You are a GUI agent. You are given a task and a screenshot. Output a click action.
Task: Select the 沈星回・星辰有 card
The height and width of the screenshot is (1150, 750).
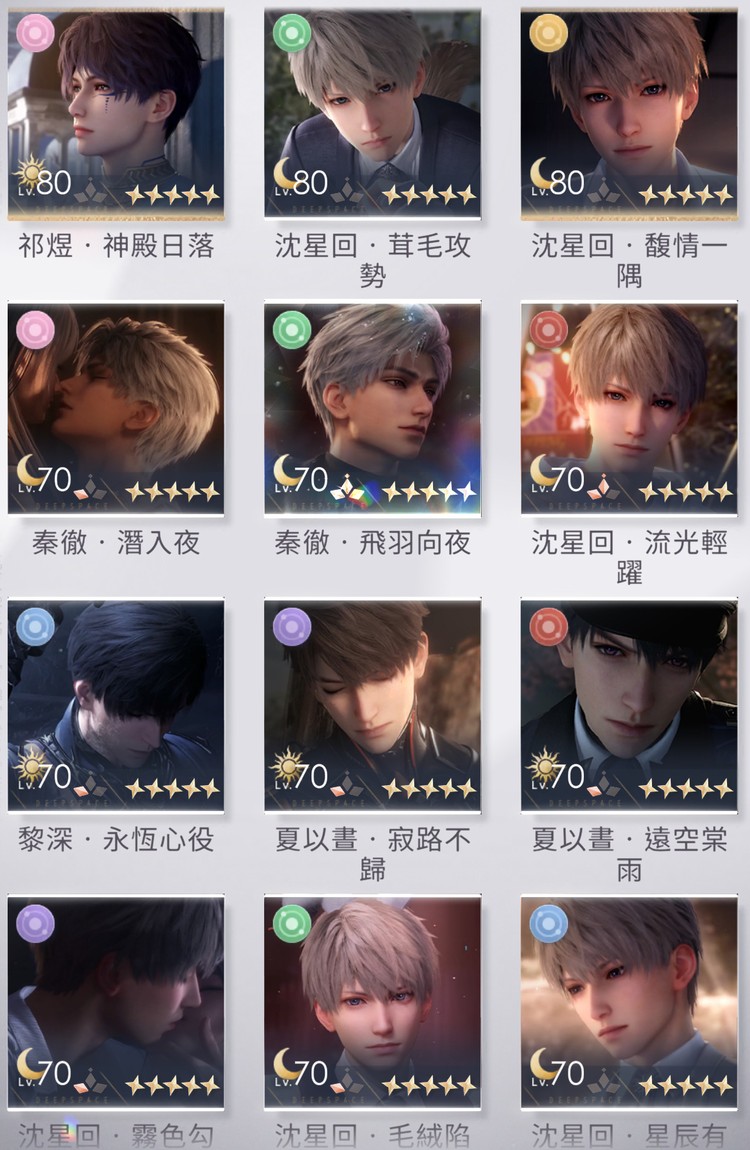coord(629,1001)
